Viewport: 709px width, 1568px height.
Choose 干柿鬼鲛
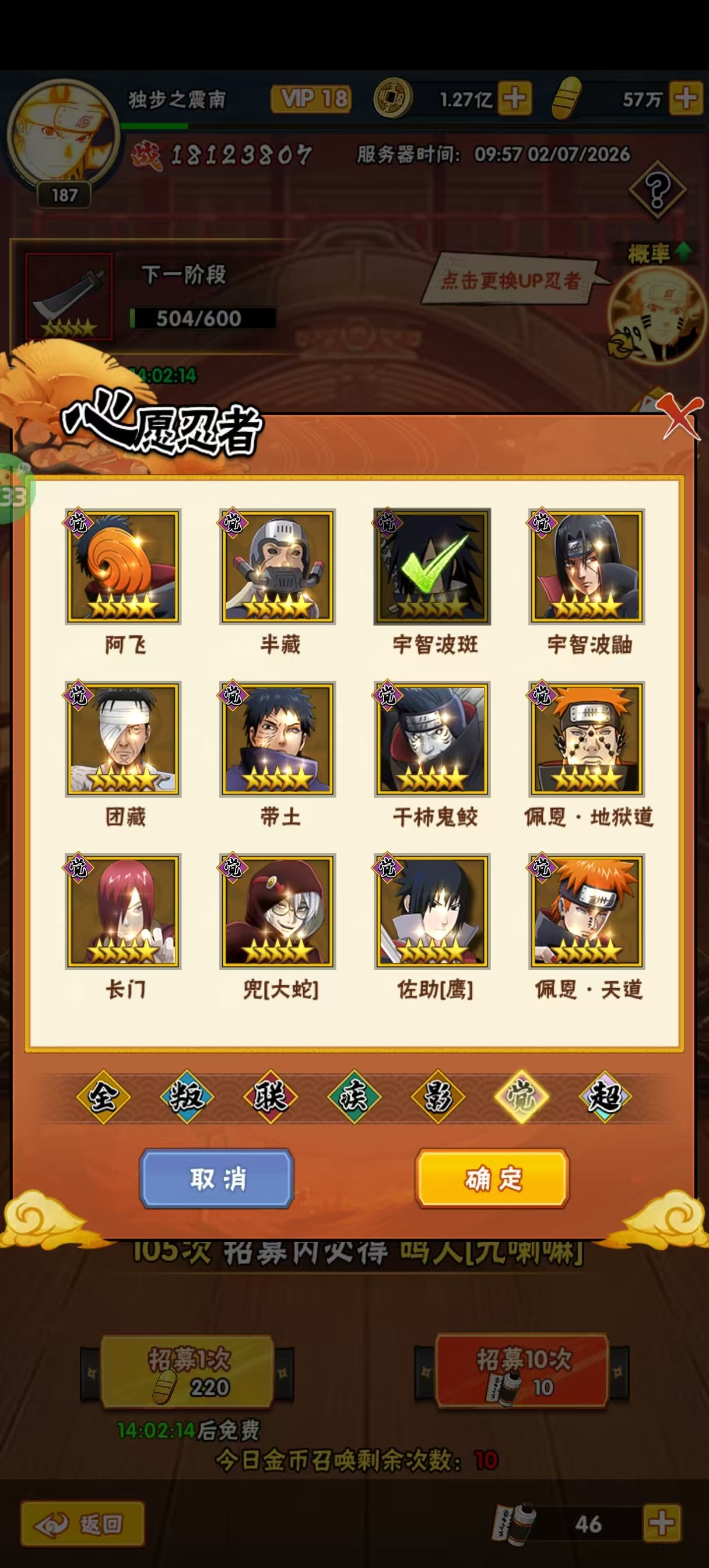pos(432,739)
